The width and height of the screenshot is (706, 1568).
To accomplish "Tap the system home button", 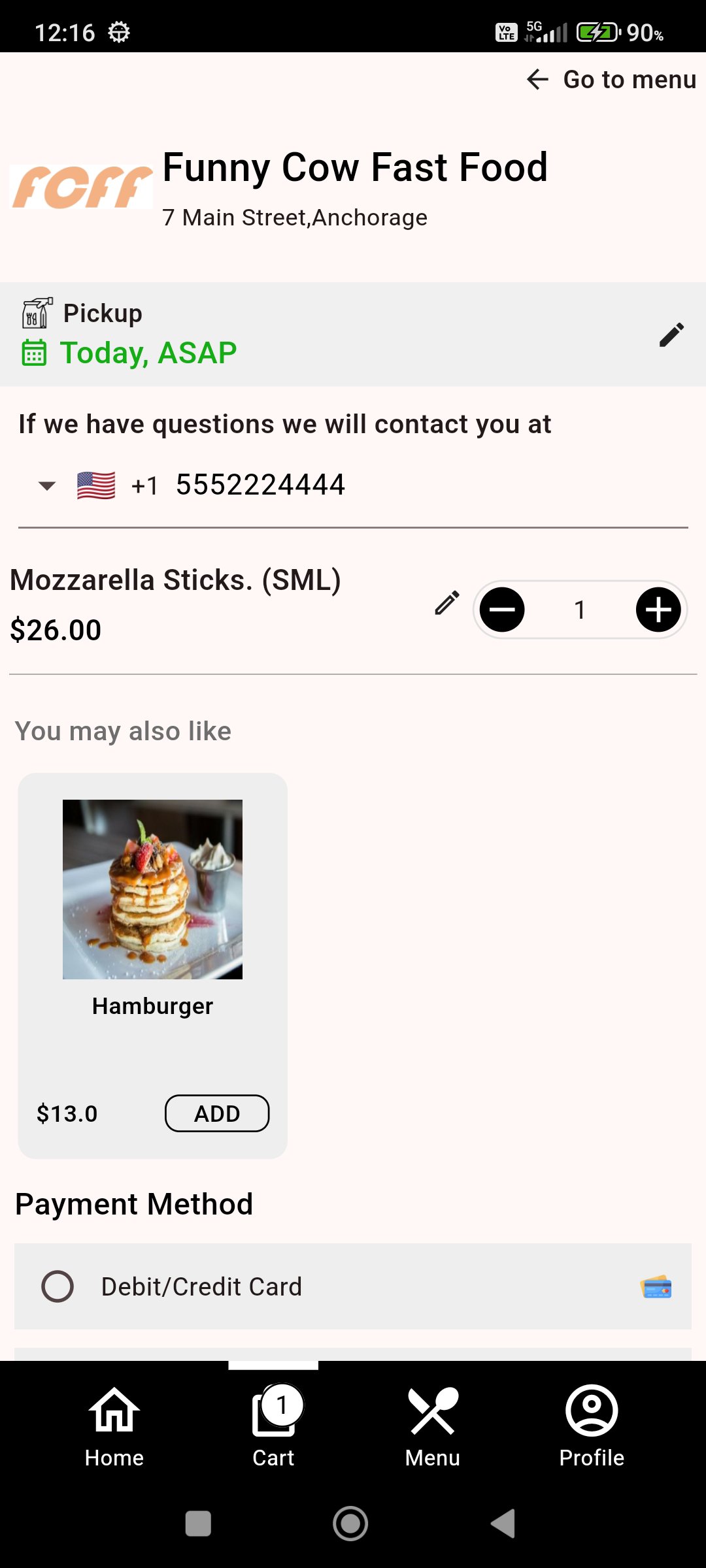I will (x=350, y=1524).
